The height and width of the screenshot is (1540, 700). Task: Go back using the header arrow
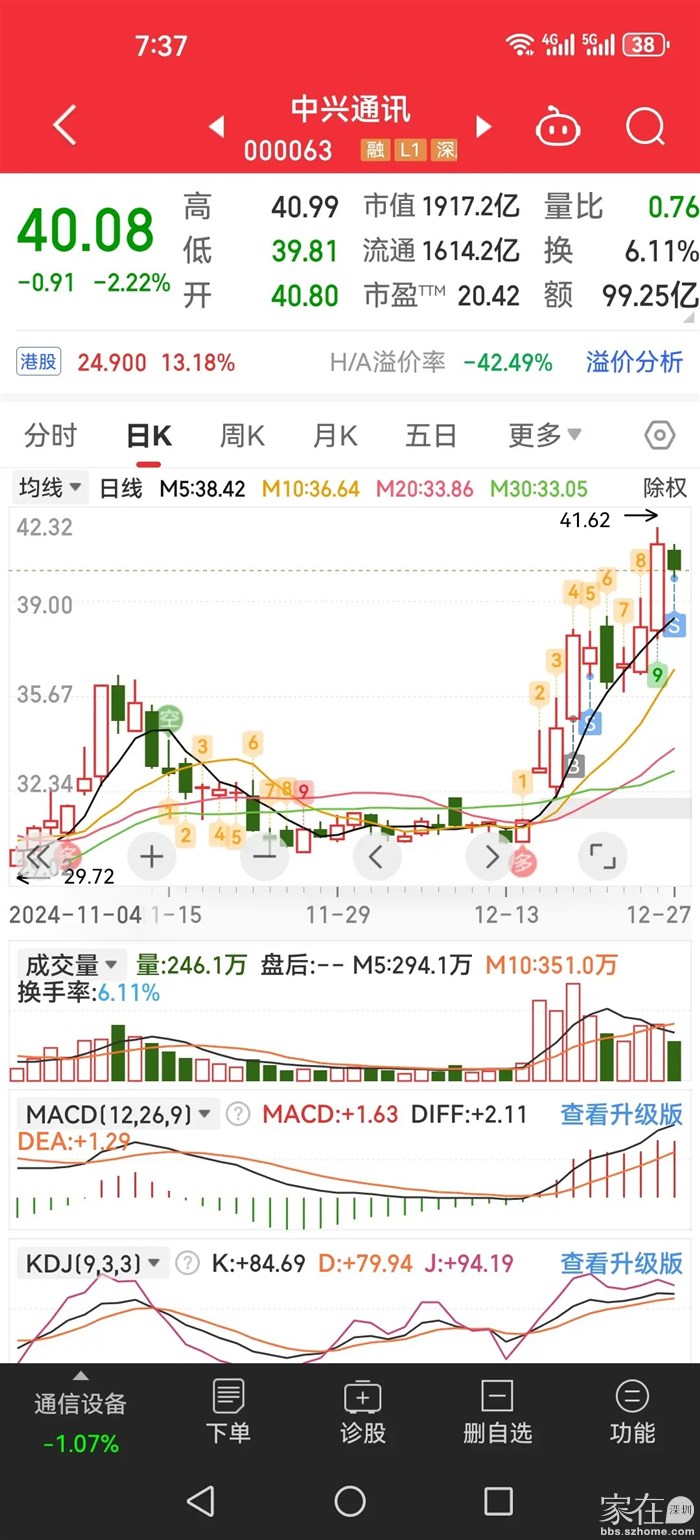tap(65, 127)
